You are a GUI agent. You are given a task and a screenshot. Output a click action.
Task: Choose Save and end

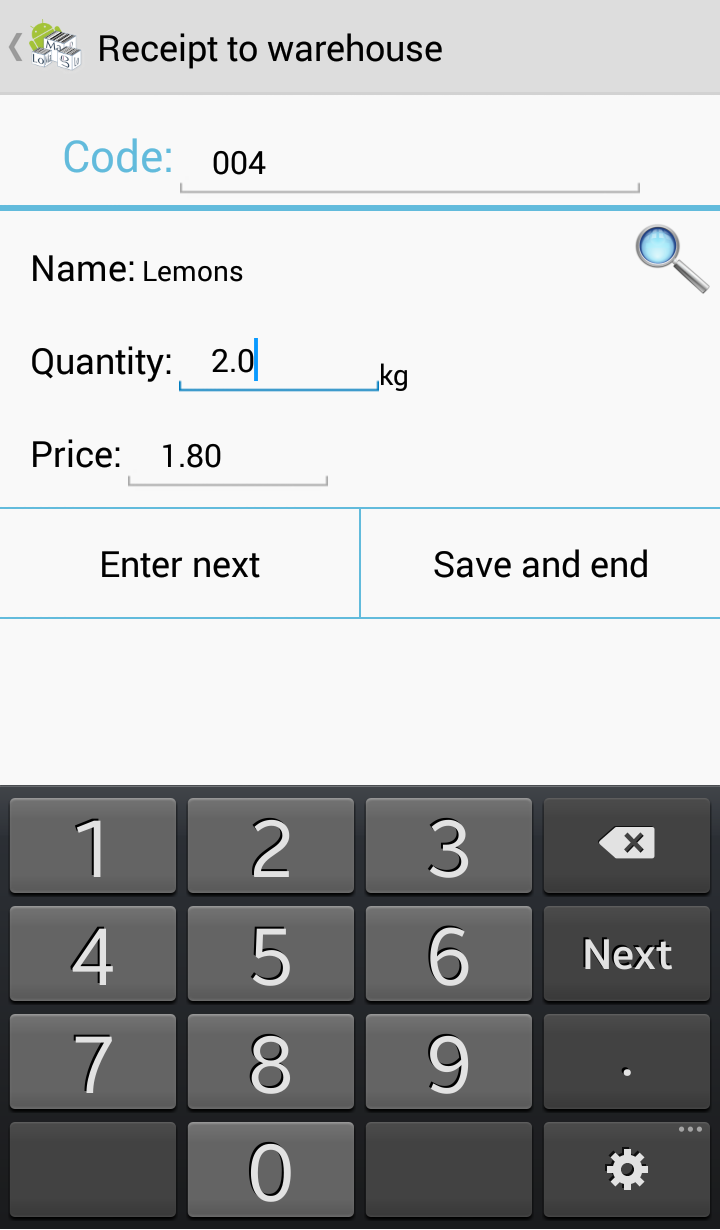click(x=540, y=564)
